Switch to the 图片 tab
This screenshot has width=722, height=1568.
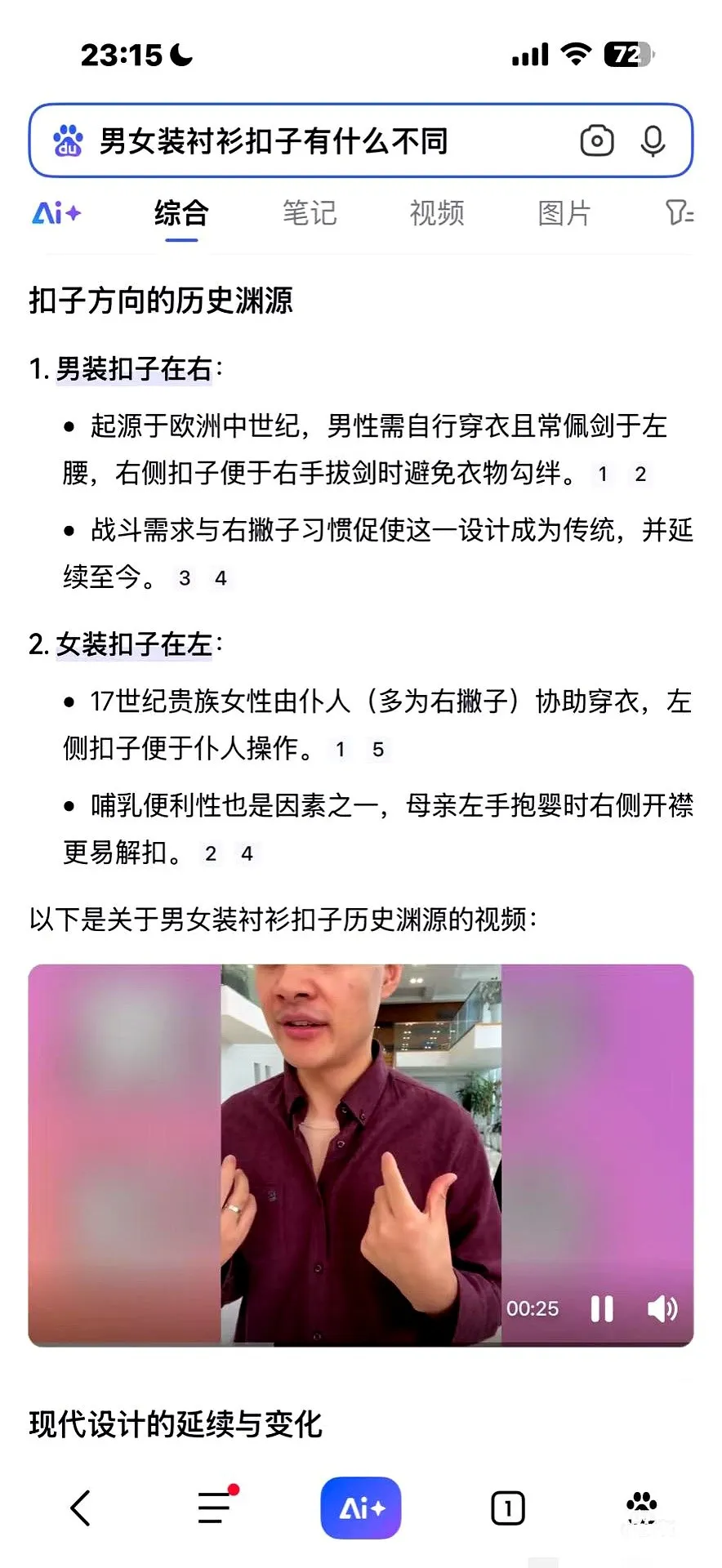tap(564, 213)
